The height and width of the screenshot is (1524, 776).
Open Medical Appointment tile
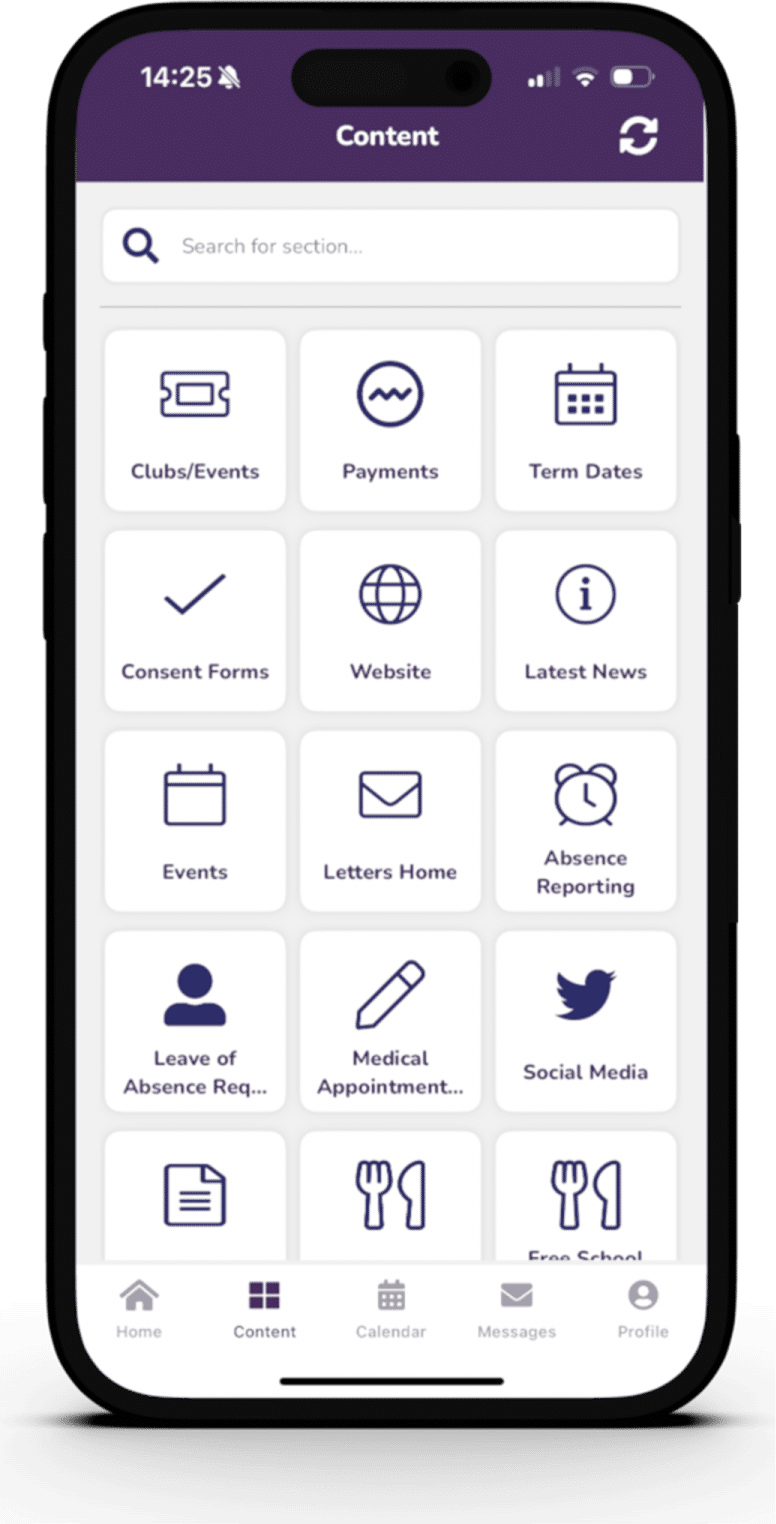pos(390,1020)
